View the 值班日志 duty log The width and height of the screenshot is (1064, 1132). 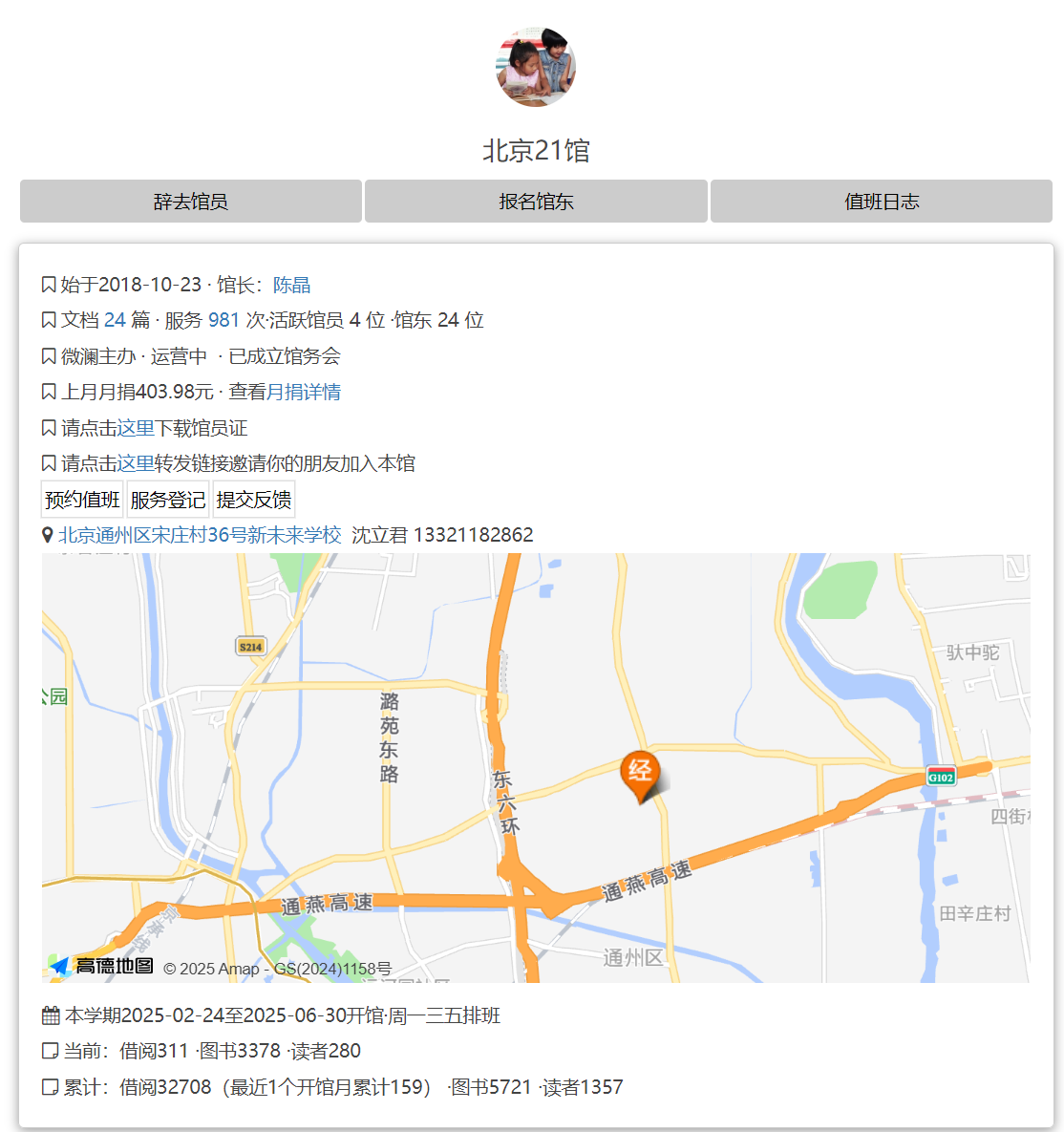[x=882, y=202]
